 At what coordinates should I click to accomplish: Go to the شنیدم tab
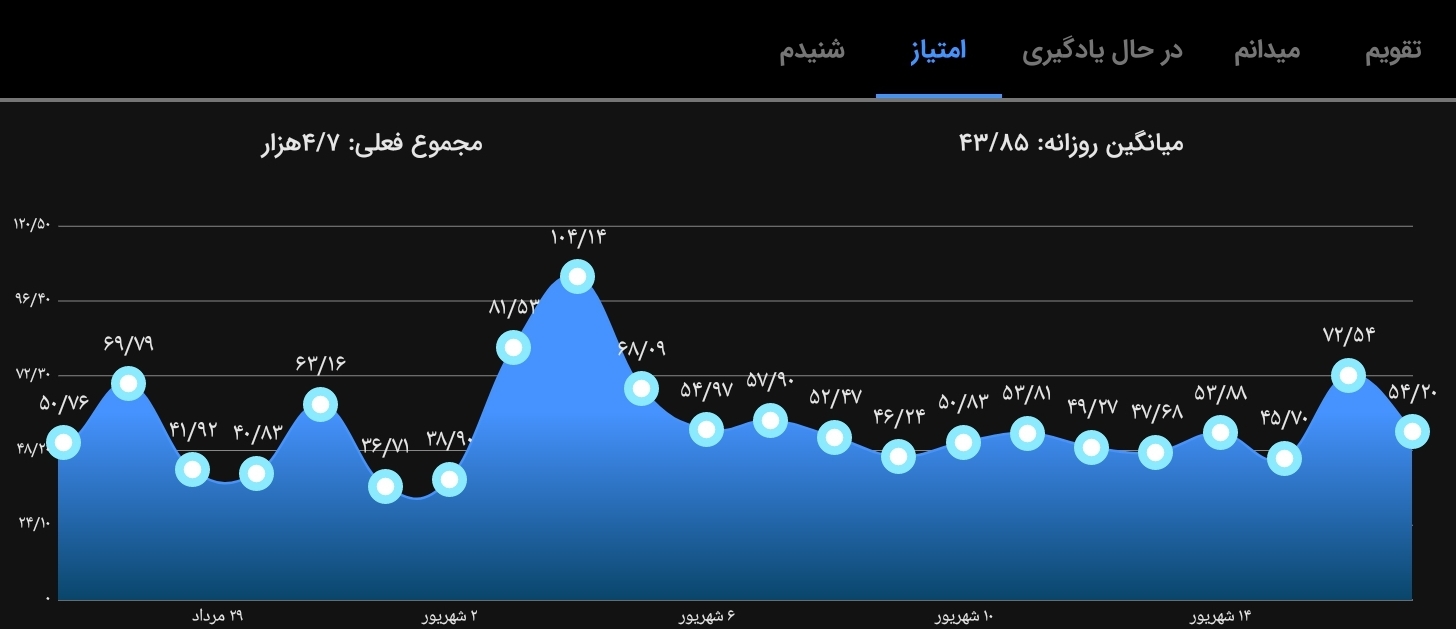(x=812, y=50)
